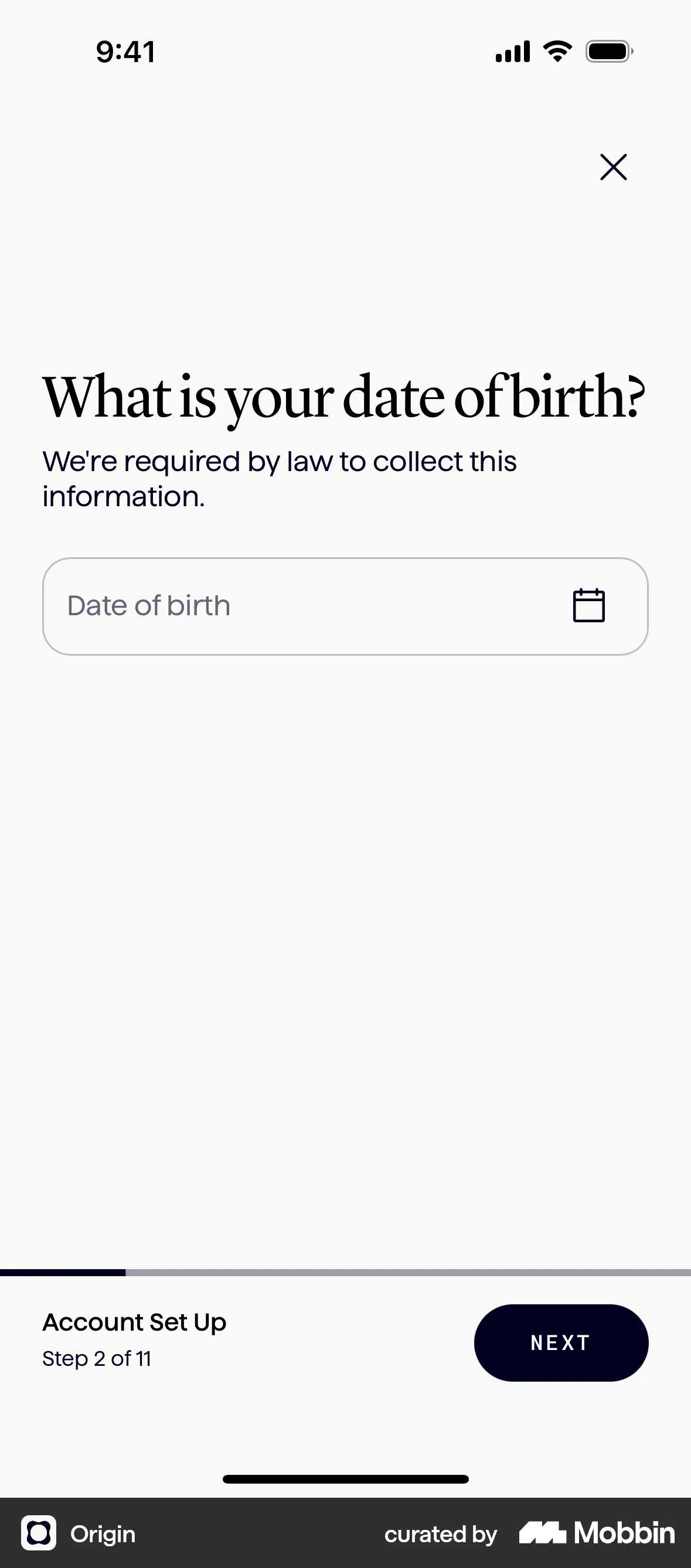
Task: Tap the battery indicator icon
Action: (x=609, y=51)
